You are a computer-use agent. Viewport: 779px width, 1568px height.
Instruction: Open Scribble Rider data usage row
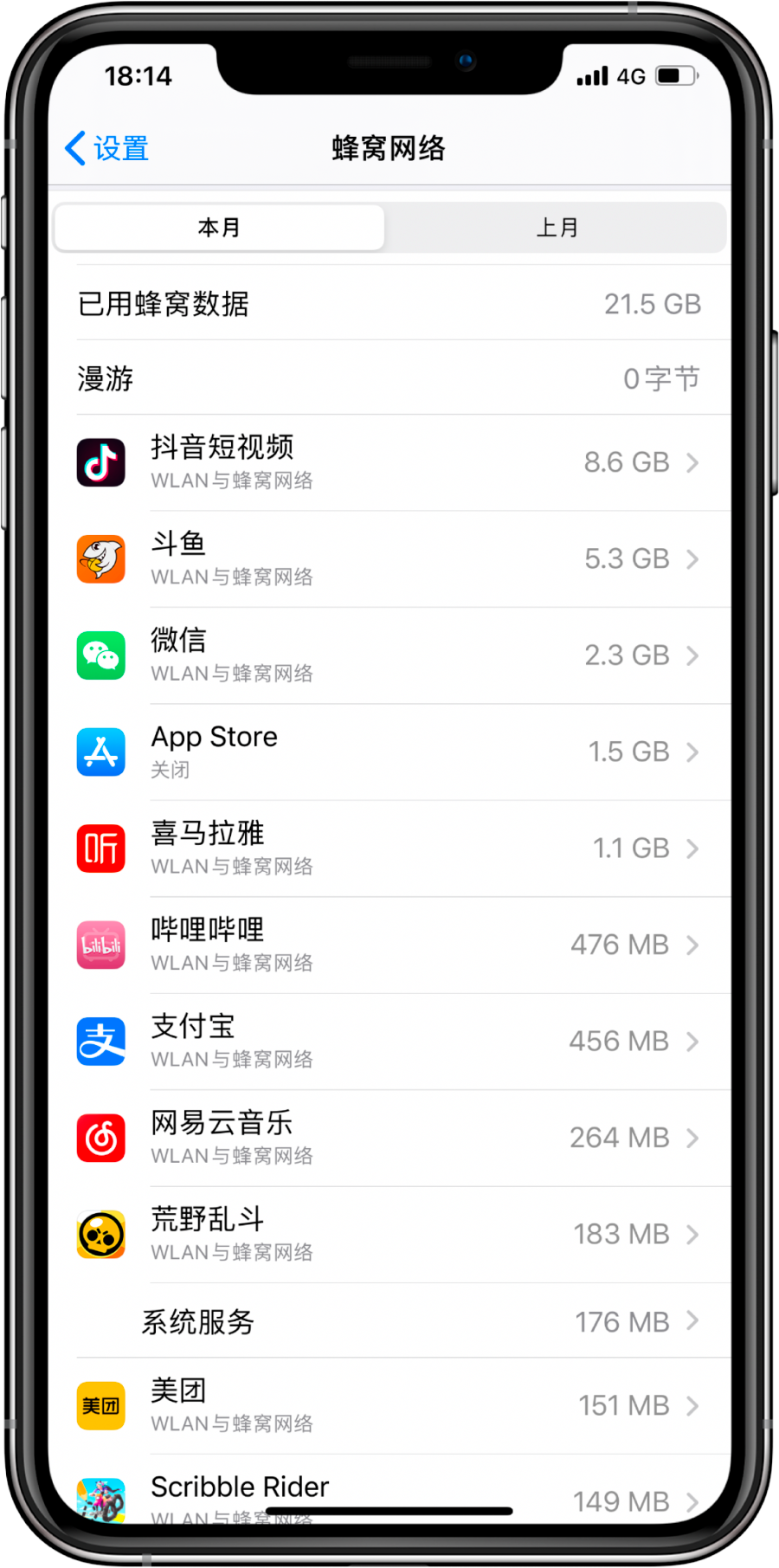click(x=389, y=1494)
